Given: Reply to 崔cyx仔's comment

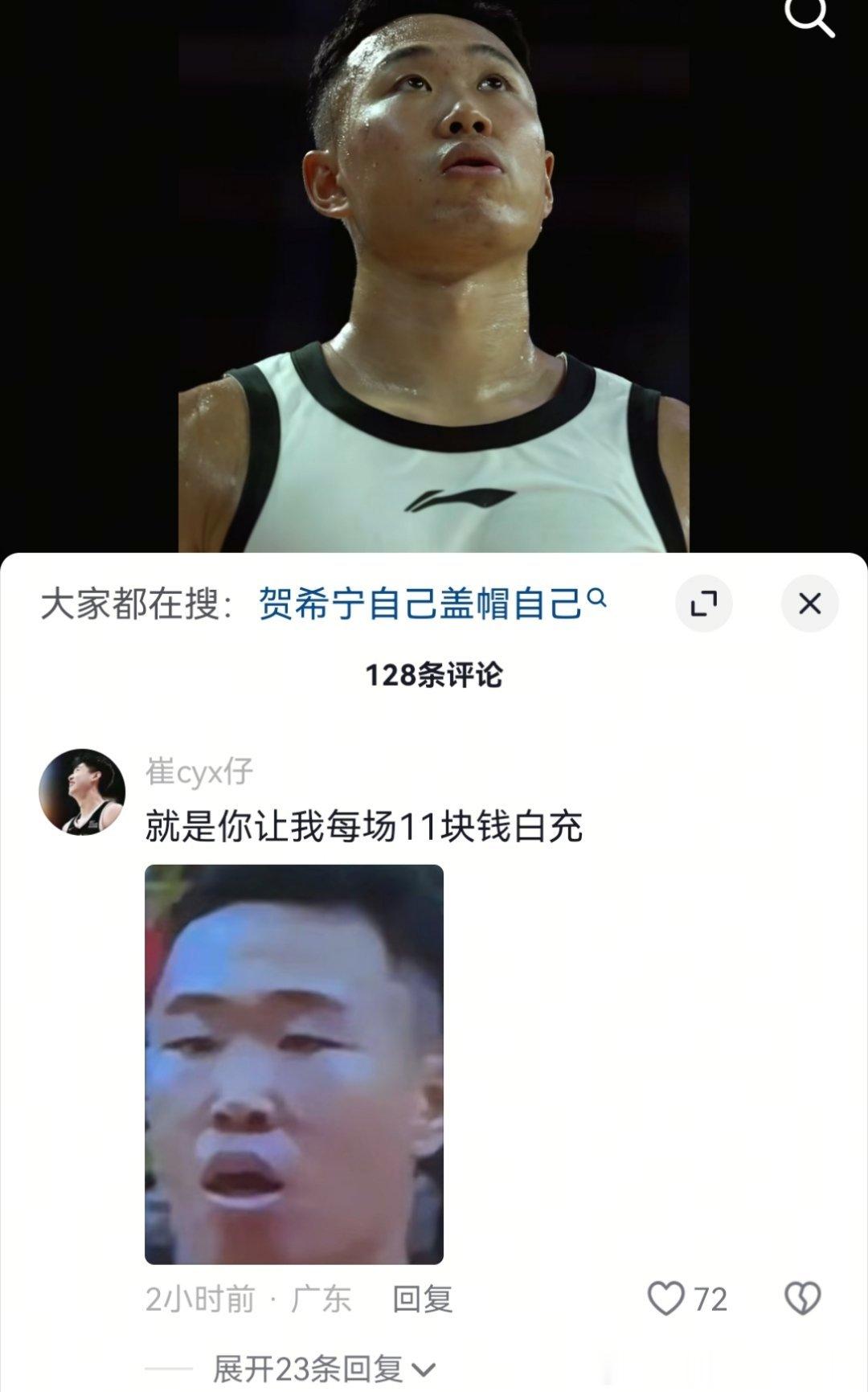Looking at the screenshot, I should click(423, 1298).
